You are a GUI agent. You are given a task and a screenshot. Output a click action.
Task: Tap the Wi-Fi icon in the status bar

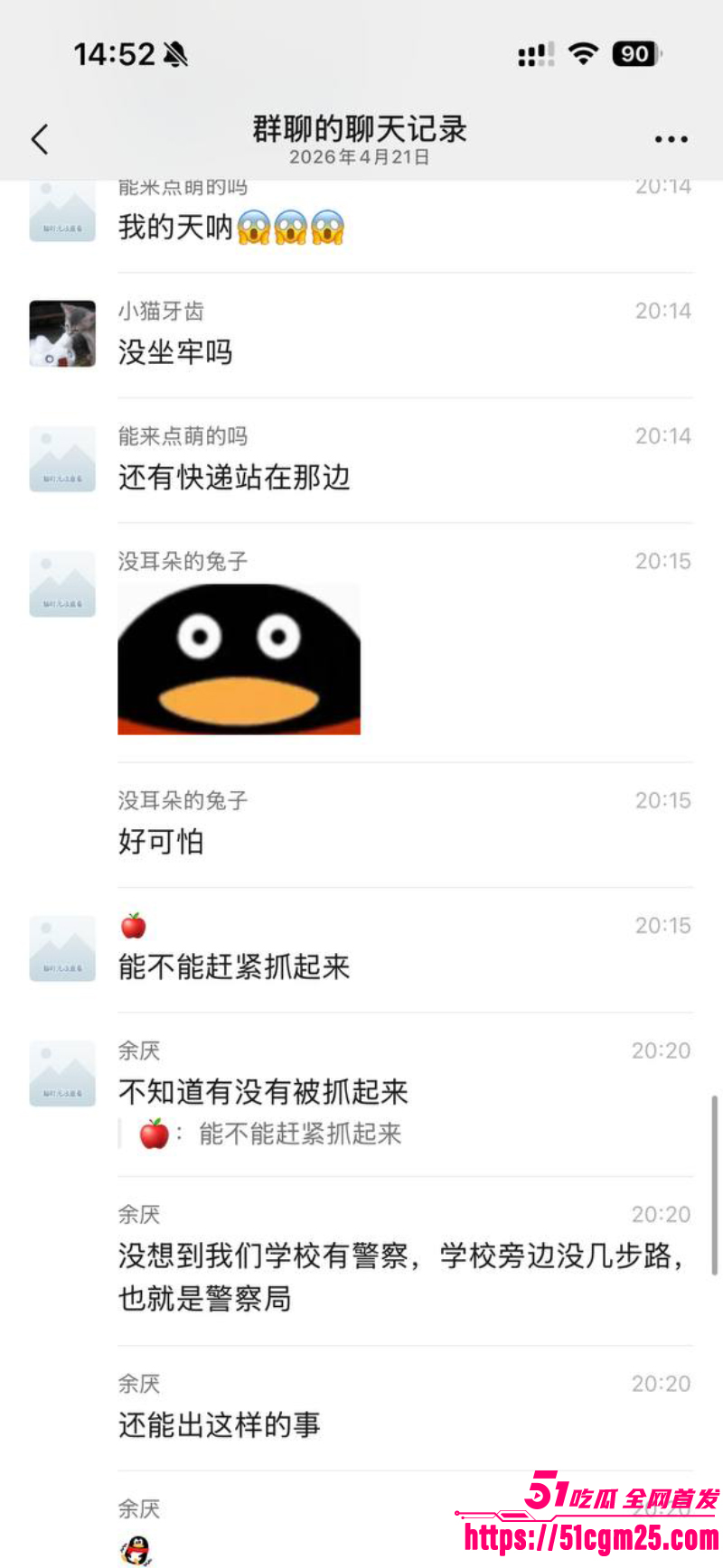(582, 53)
